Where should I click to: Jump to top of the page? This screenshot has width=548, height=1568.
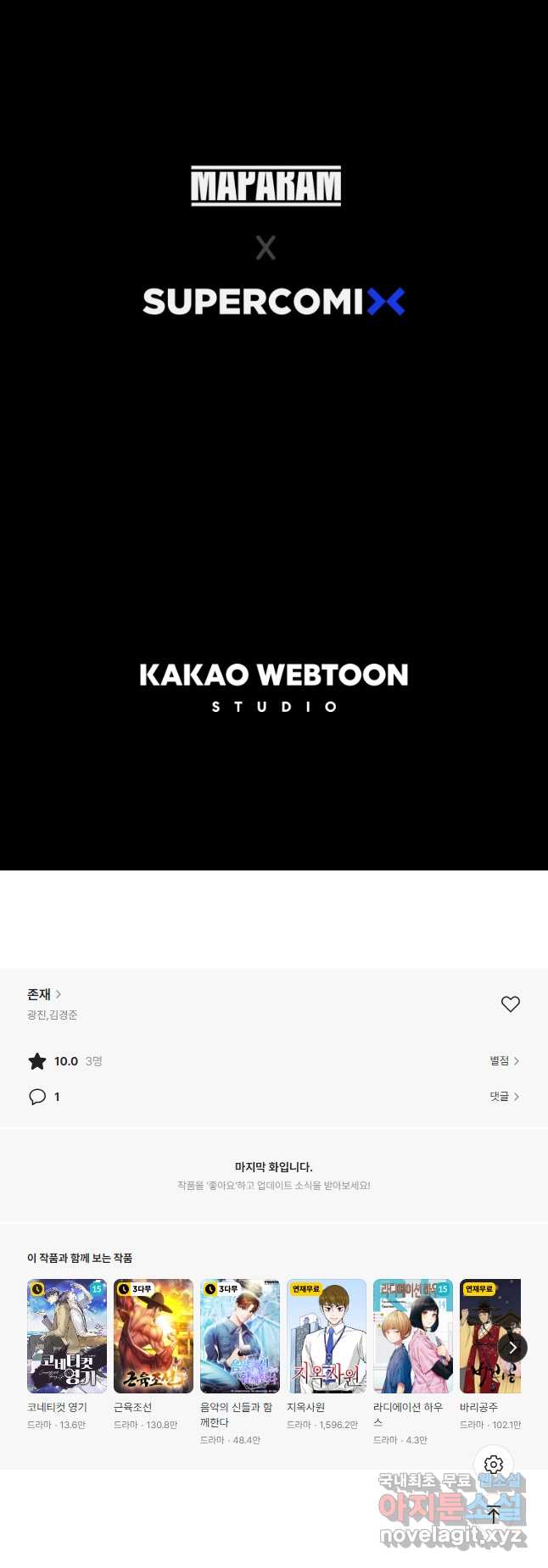coord(494,1515)
